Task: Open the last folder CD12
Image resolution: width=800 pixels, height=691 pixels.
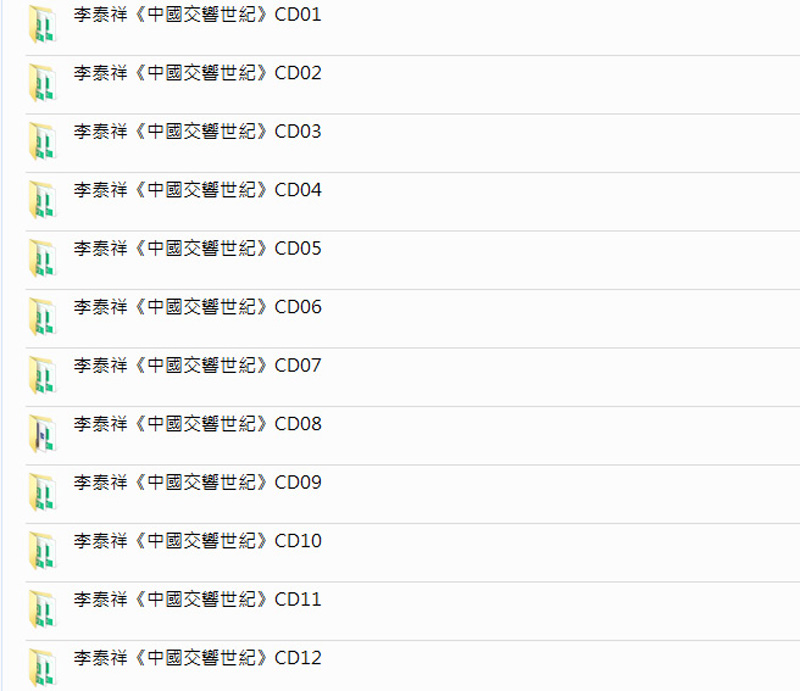Action: pyautogui.click(x=197, y=658)
